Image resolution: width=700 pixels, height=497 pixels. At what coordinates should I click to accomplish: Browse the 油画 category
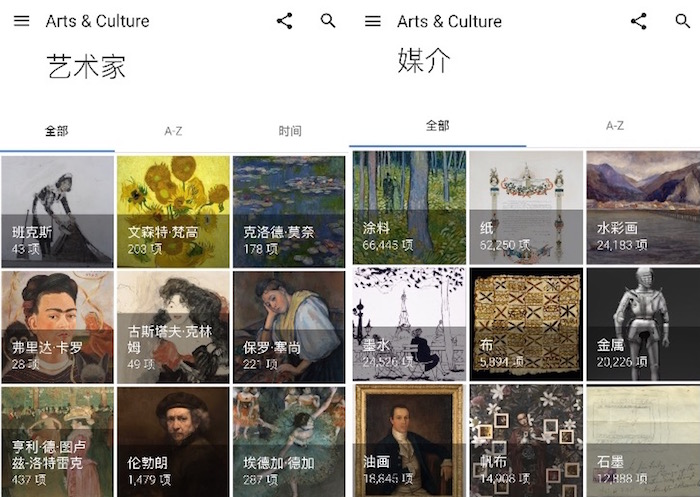click(x=409, y=441)
